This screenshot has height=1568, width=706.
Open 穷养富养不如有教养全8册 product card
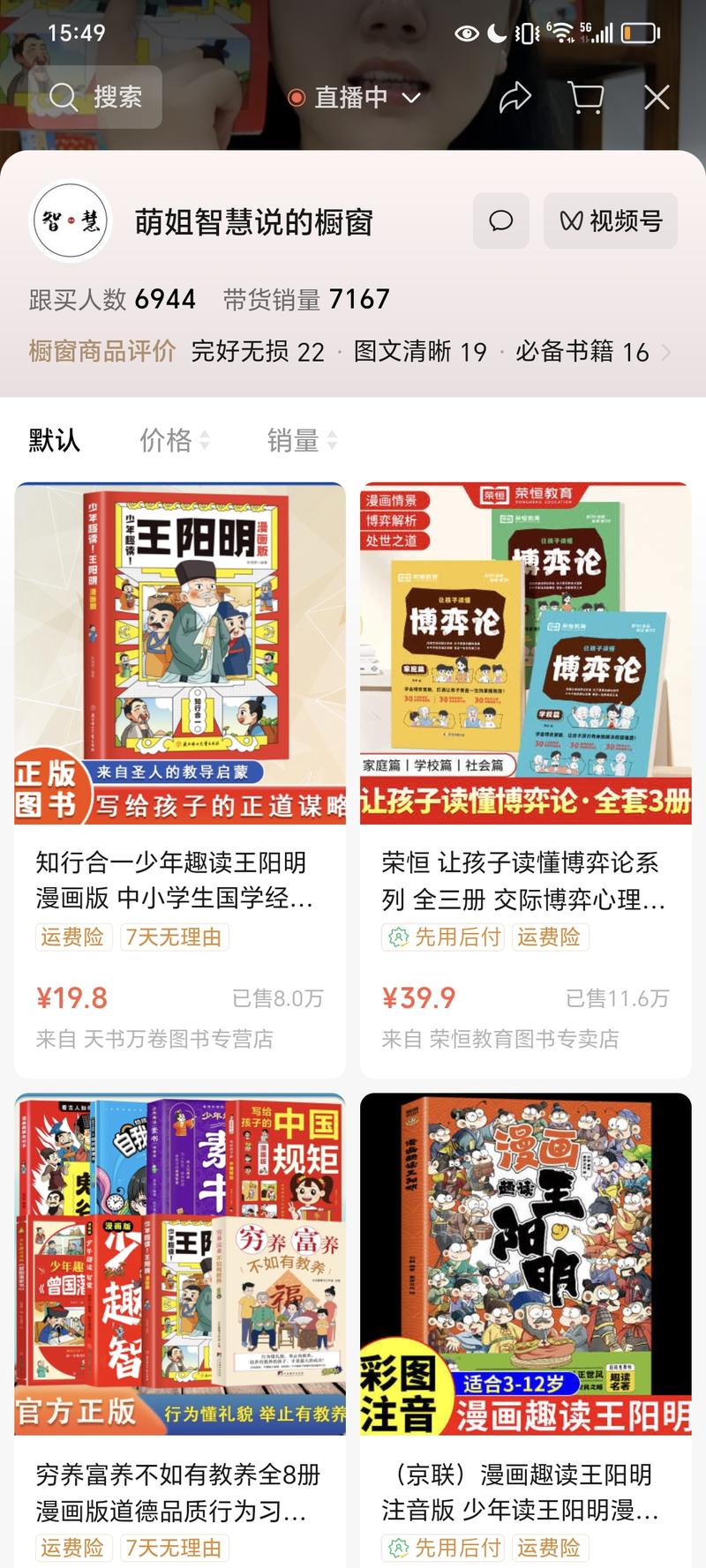coord(180,1323)
